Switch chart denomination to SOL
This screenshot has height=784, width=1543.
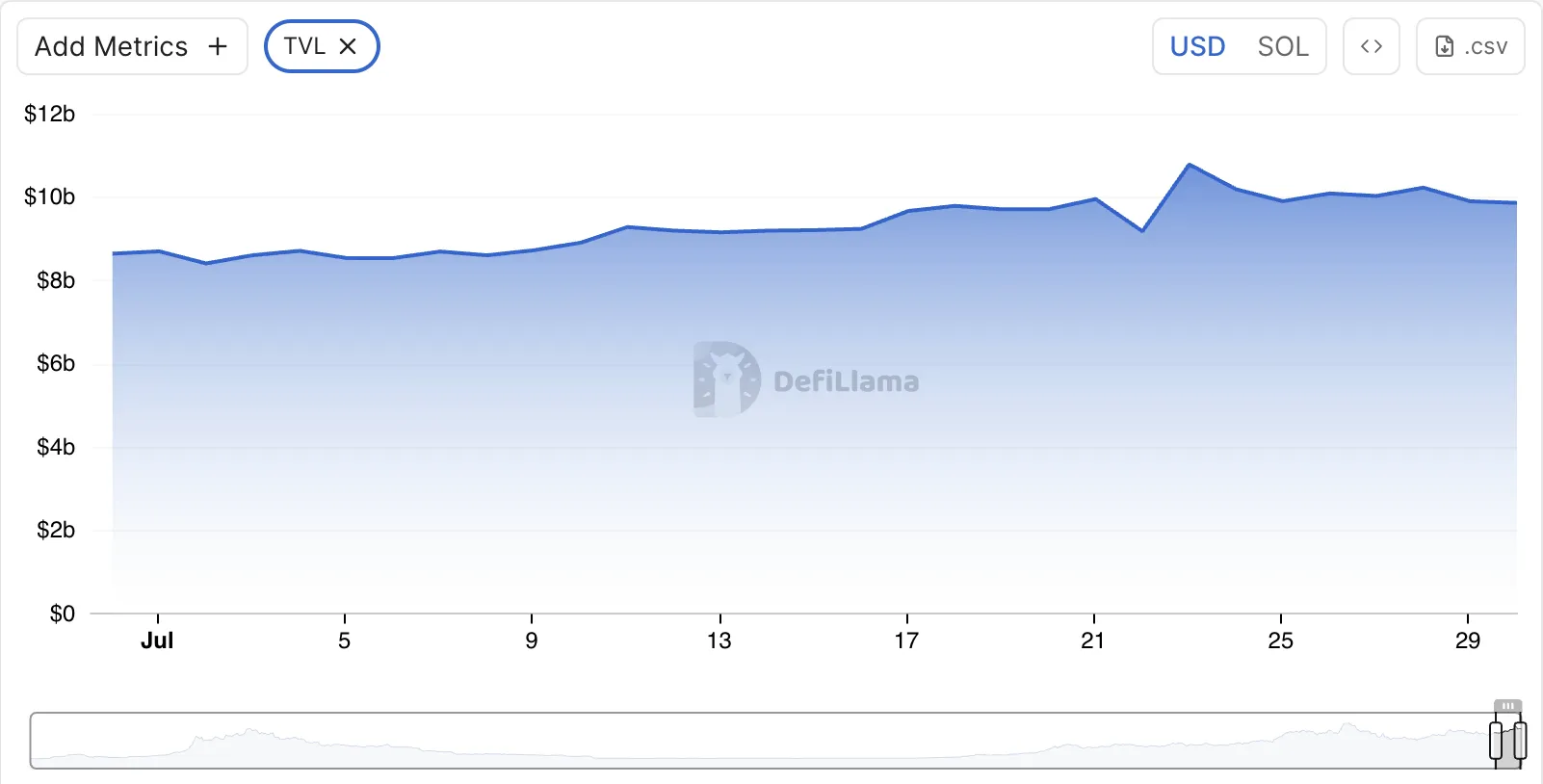[1282, 46]
